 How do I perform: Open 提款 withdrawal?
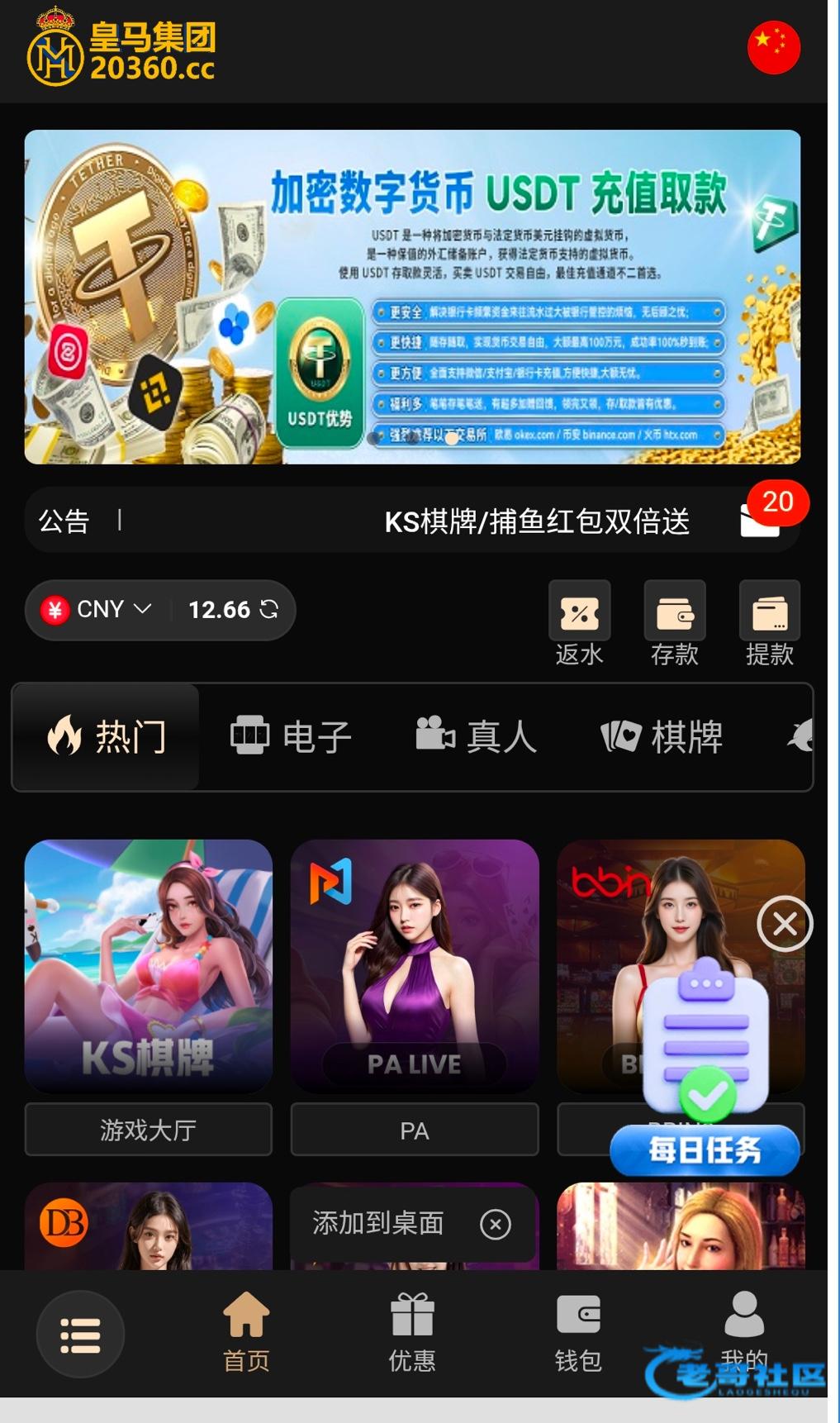769,623
